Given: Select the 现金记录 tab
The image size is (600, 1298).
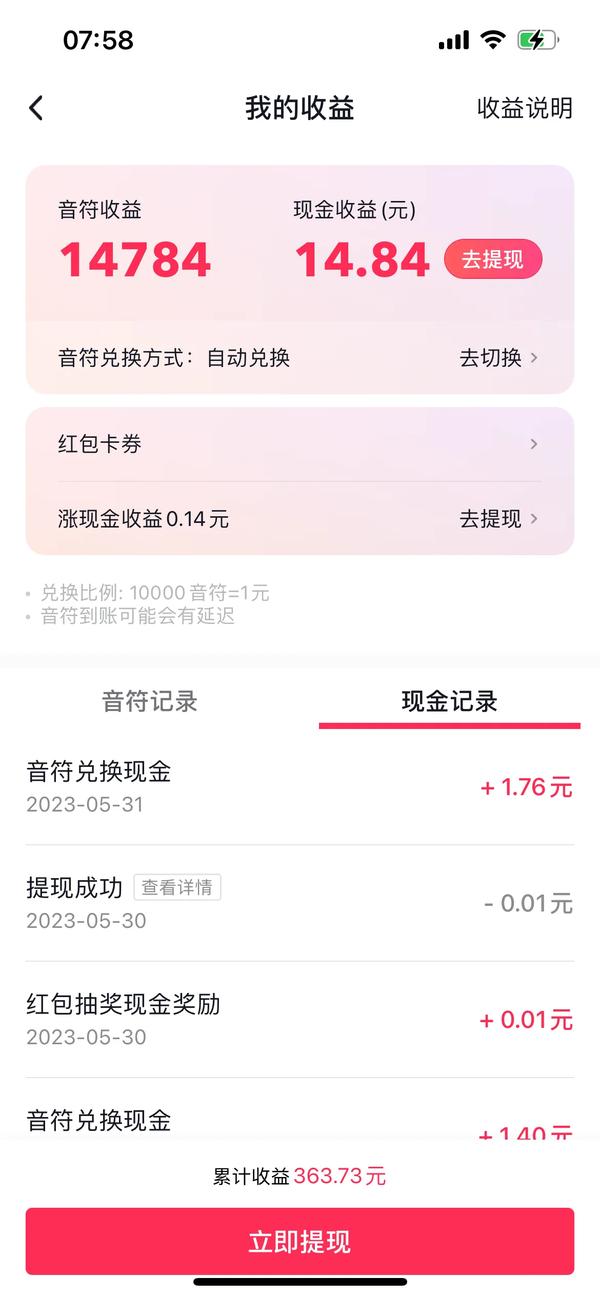Looking at the screenshot, I should click(449, 701).
